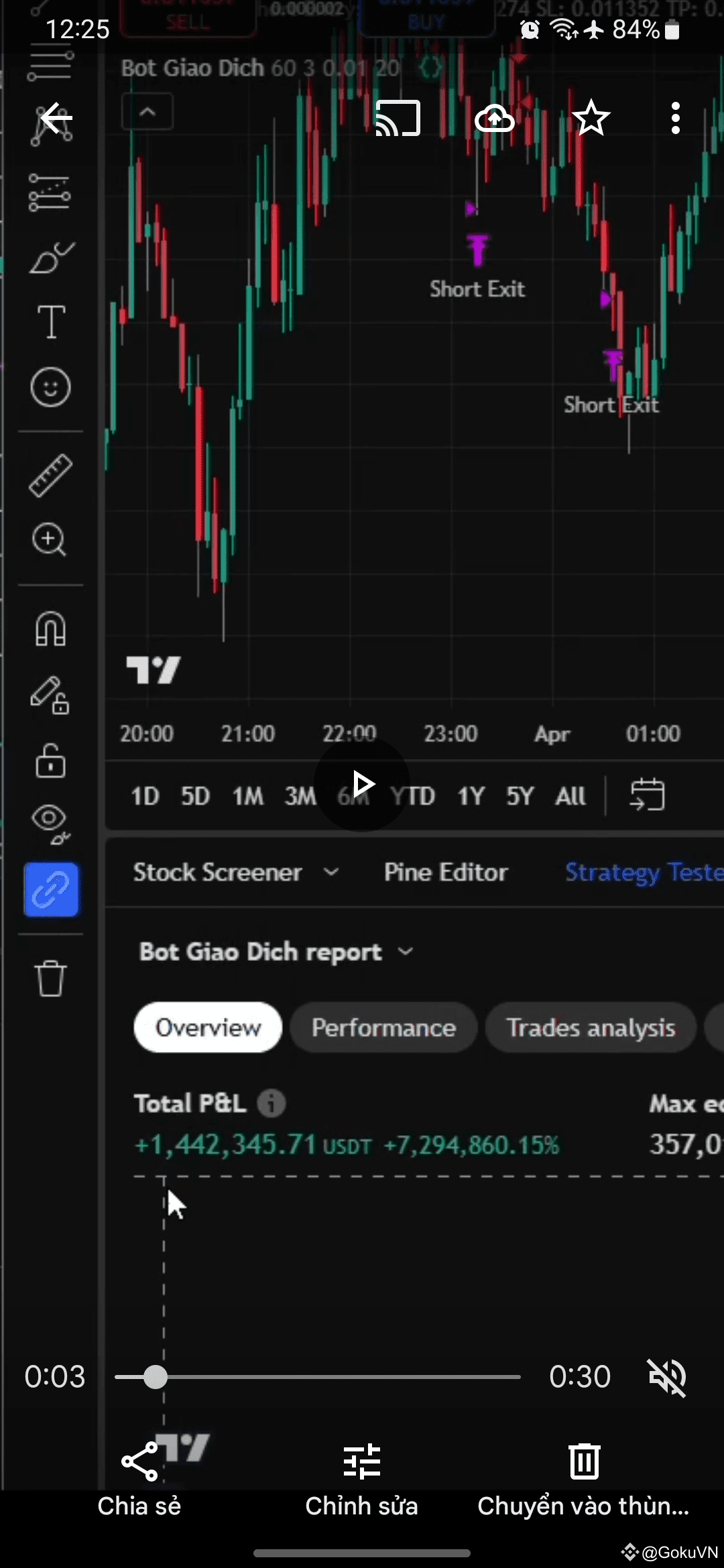
Task: Open cloud save with the upload icon
Action: pos(494,118)
